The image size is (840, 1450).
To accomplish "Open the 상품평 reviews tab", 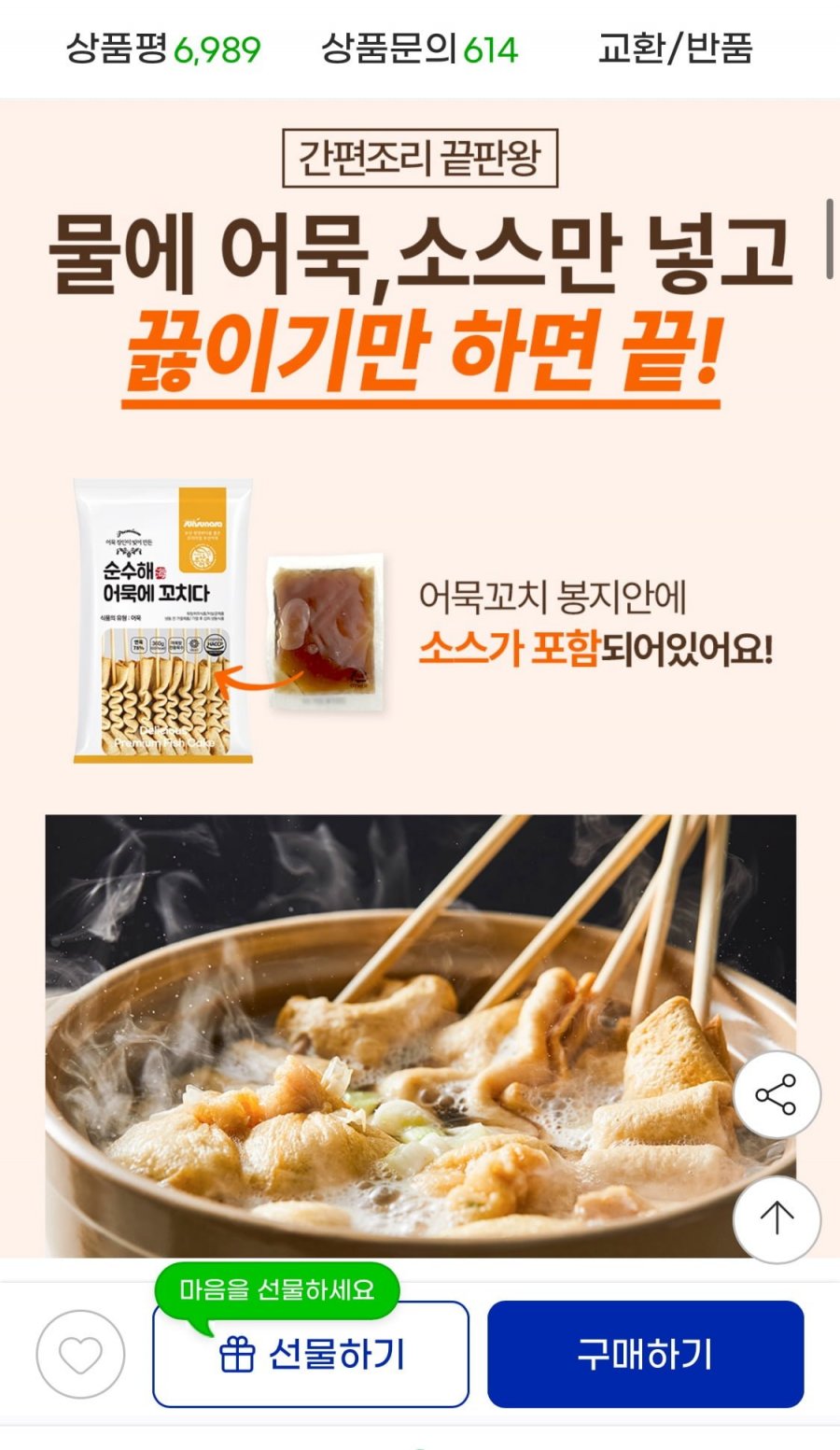I will pyautogui.click(x=162, y=49).
